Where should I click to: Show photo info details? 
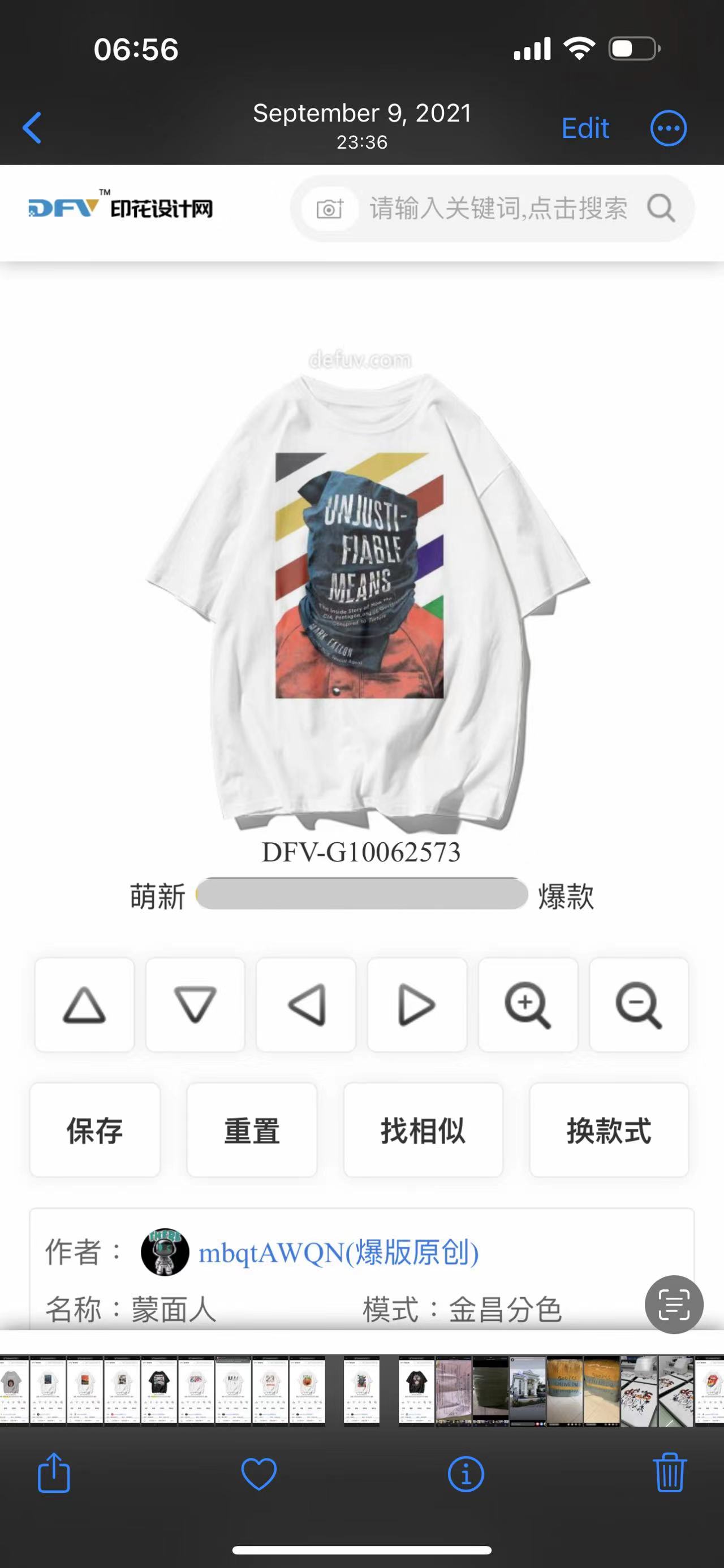pyautogui.click(x=465, y=1474)
